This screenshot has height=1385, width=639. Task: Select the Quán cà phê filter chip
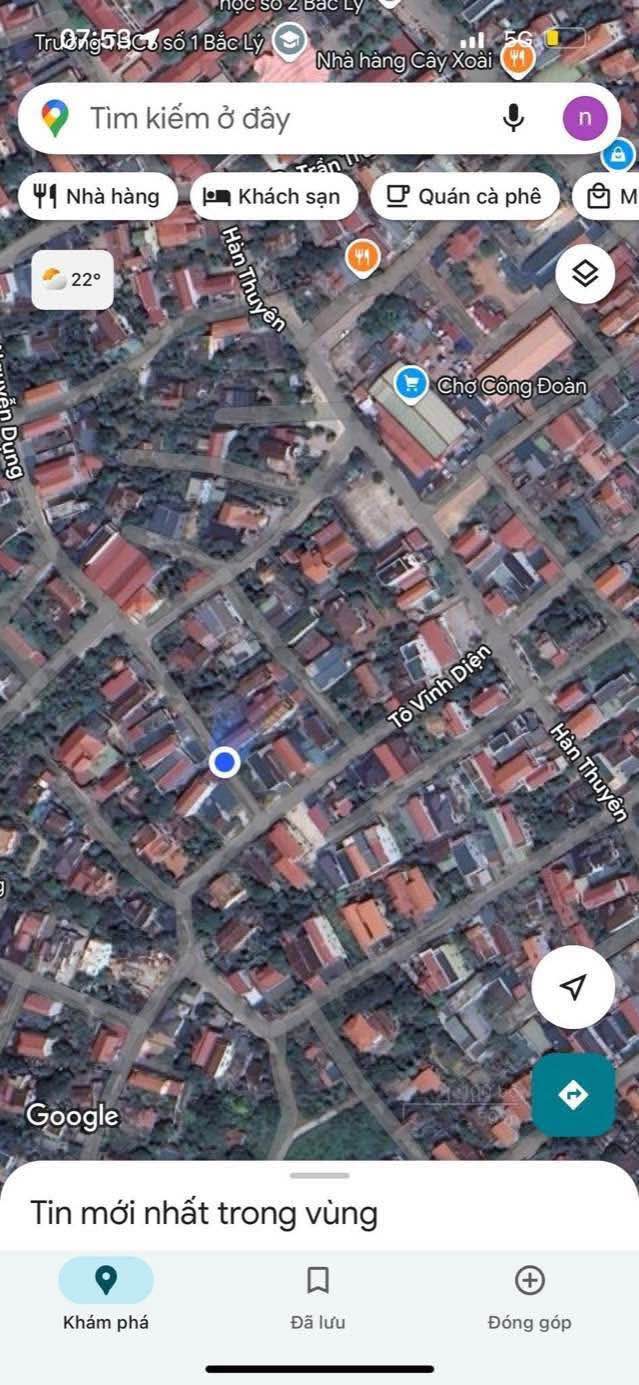pos(463,196)
